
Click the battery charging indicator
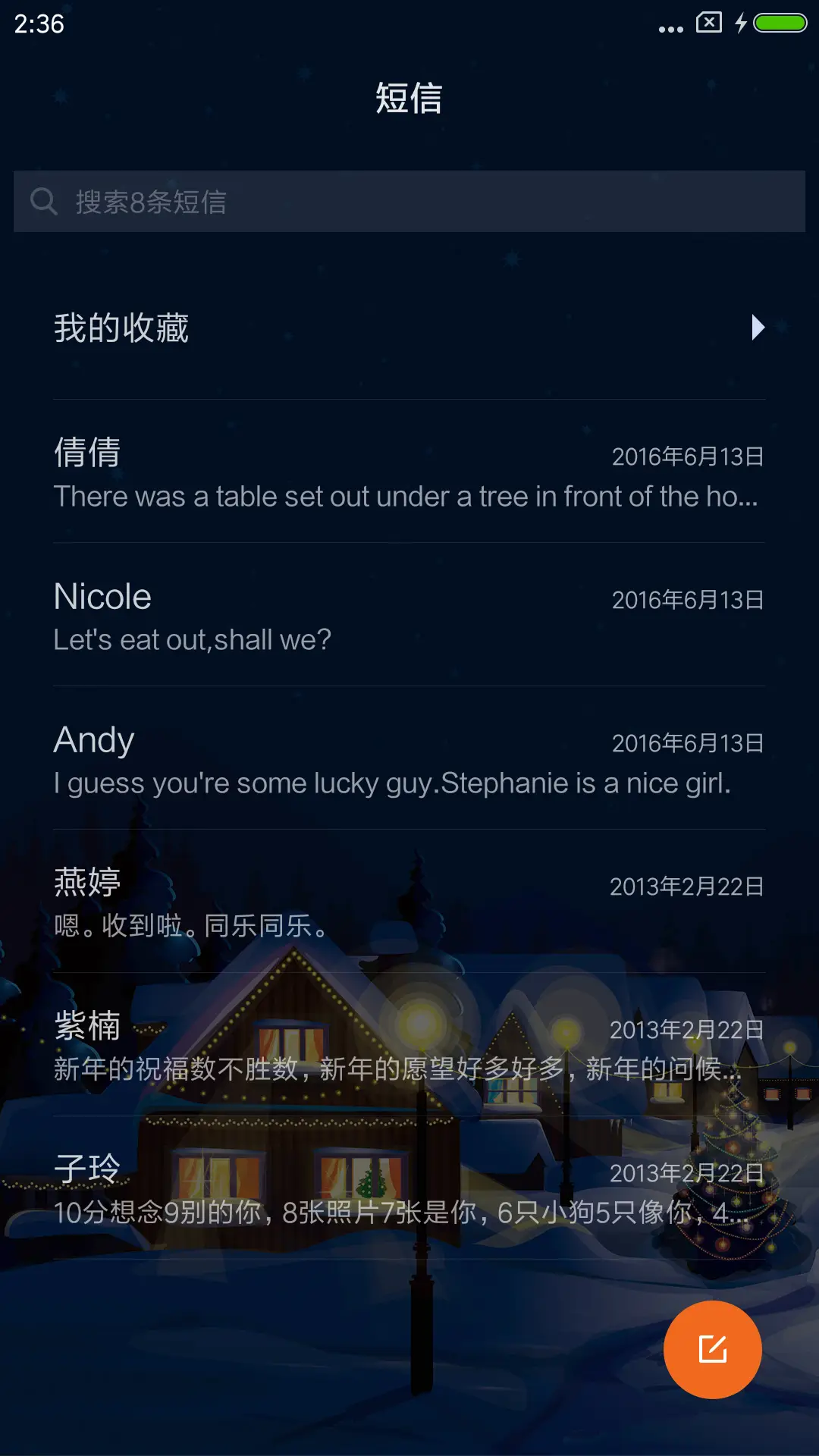coord(741,23)
